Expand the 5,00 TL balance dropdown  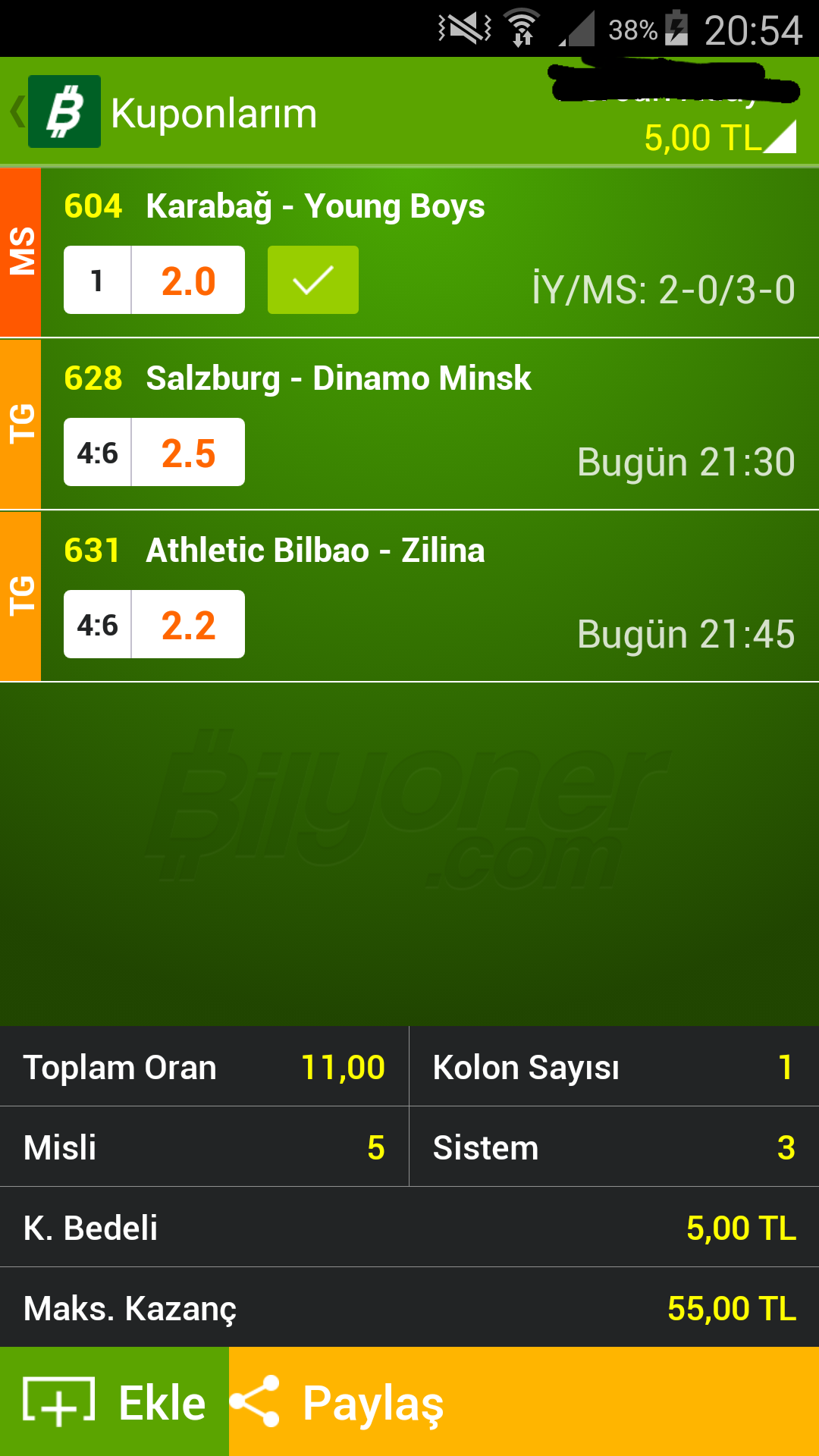(x=720, y=138)
